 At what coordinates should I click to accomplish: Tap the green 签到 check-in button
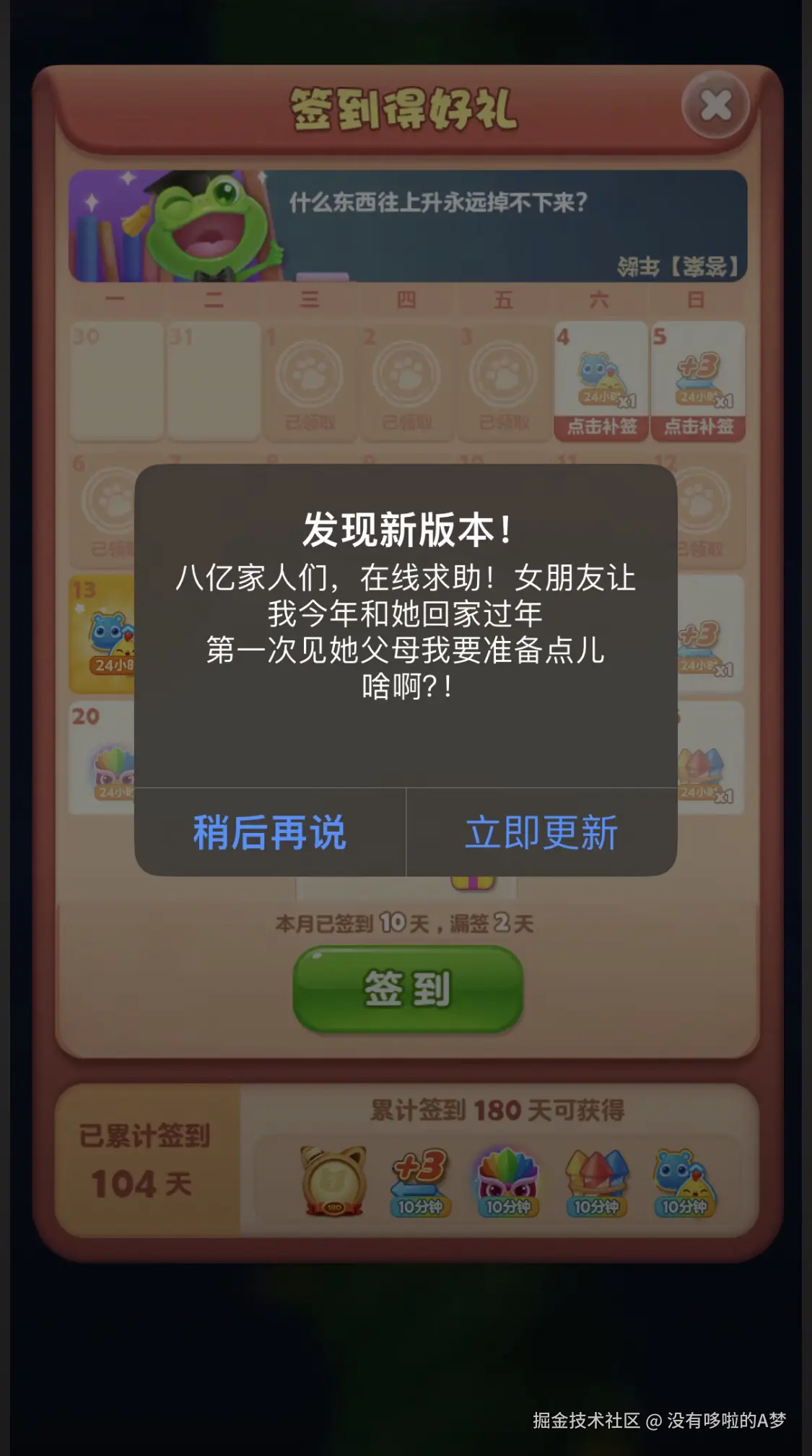coord(407,988)
